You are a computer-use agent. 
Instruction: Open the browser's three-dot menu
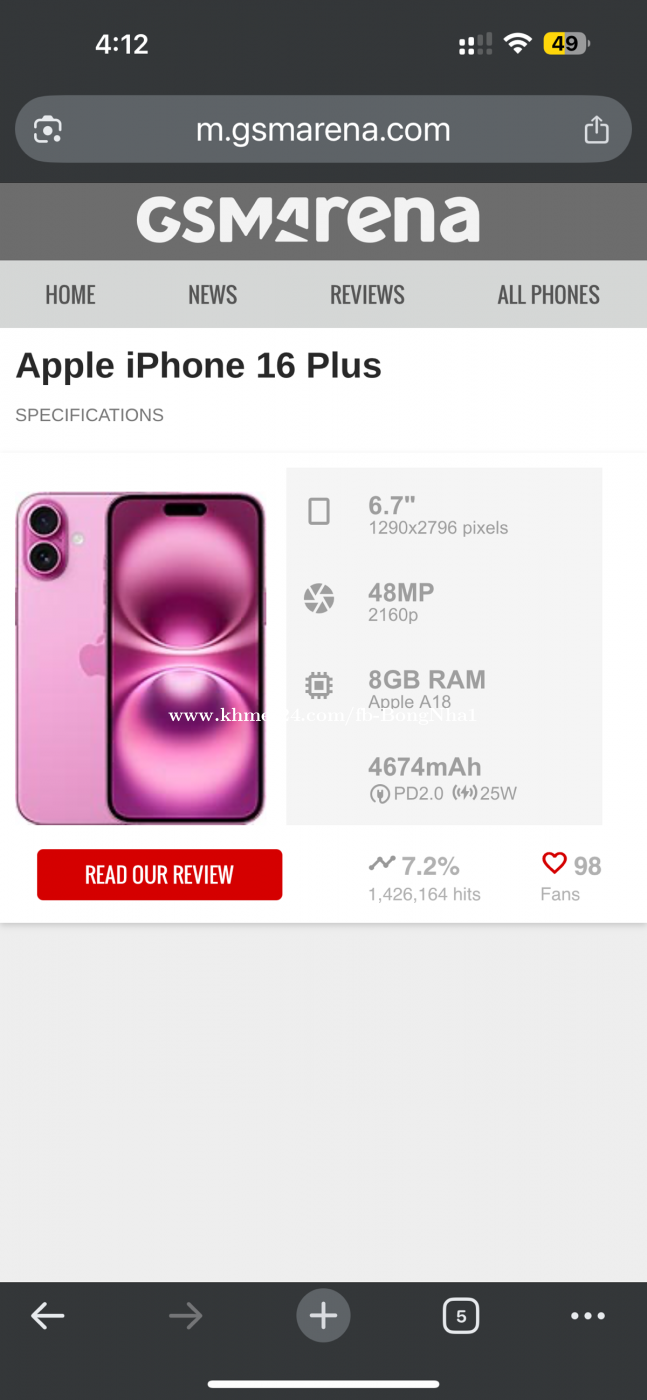coord(588,1316)
